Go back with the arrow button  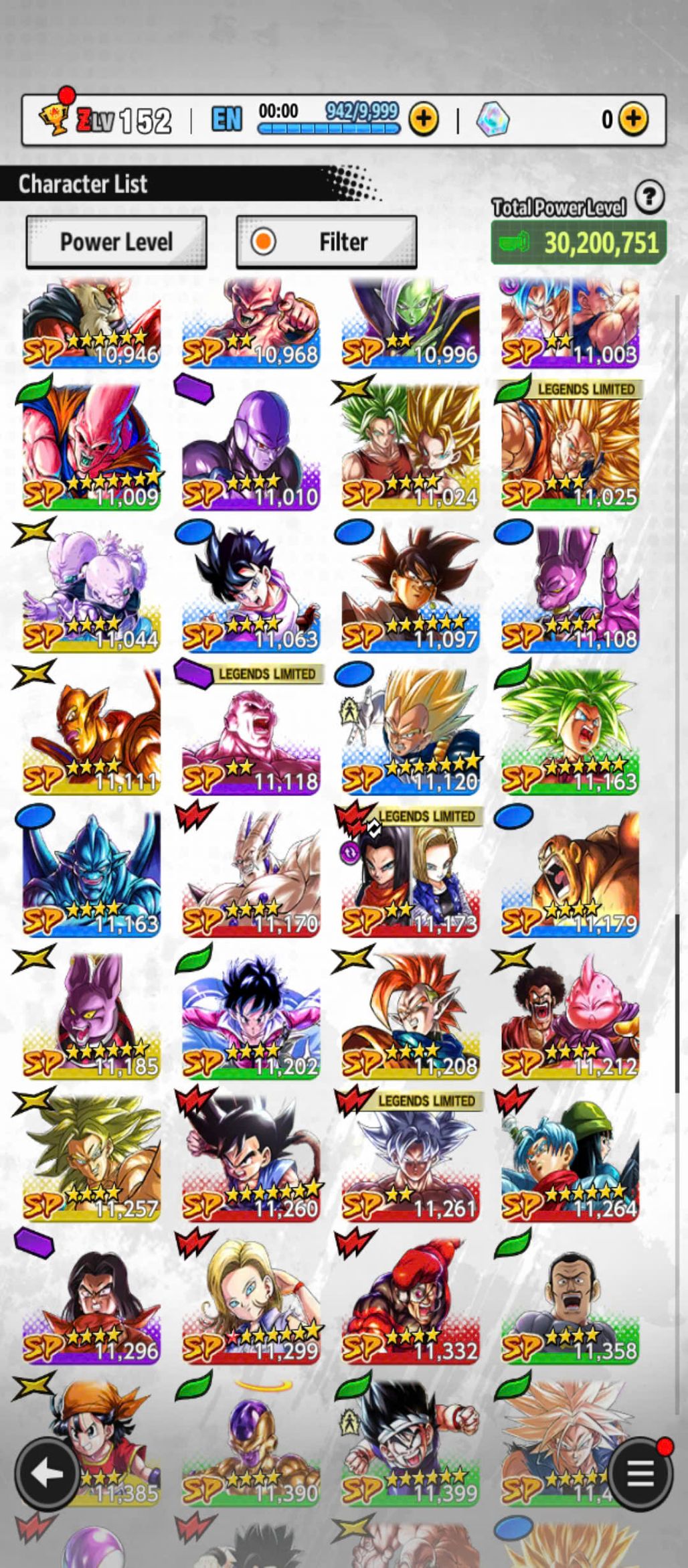coord(47,1473)
